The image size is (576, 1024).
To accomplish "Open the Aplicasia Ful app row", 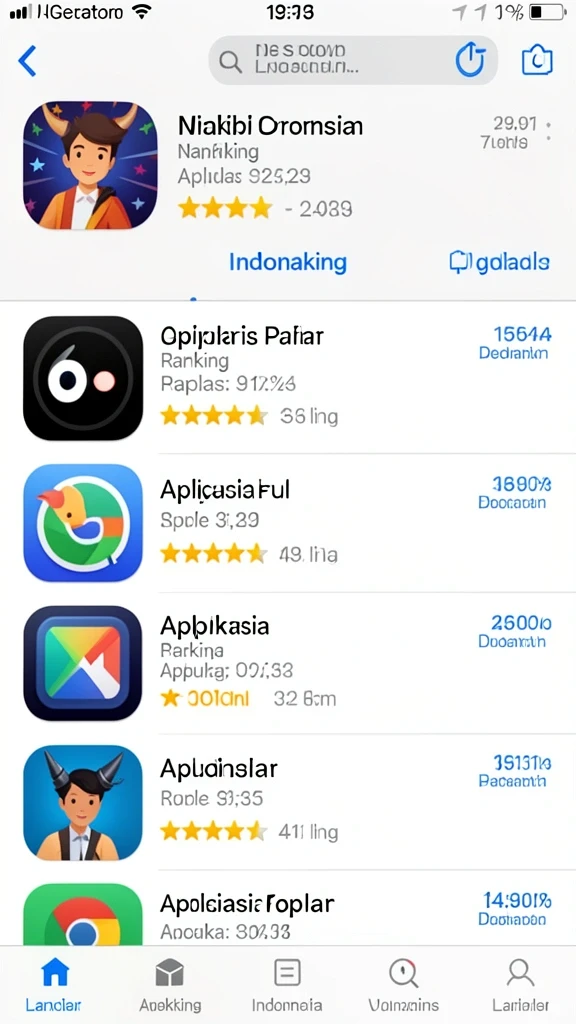I will pyautogui.click(x=288, y=522).
